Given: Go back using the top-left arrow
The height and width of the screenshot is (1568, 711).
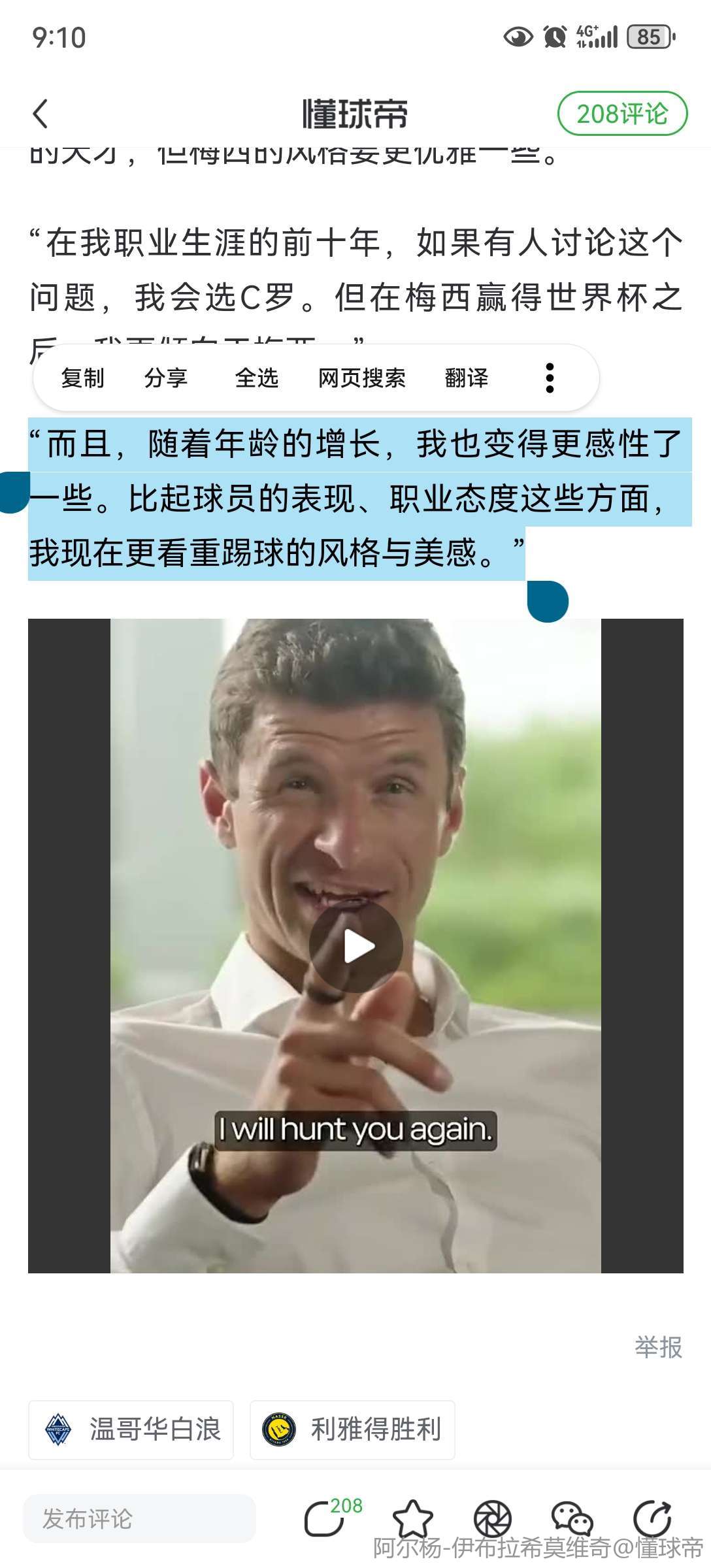Looking at the screenshot, I should tap(41, 114).
